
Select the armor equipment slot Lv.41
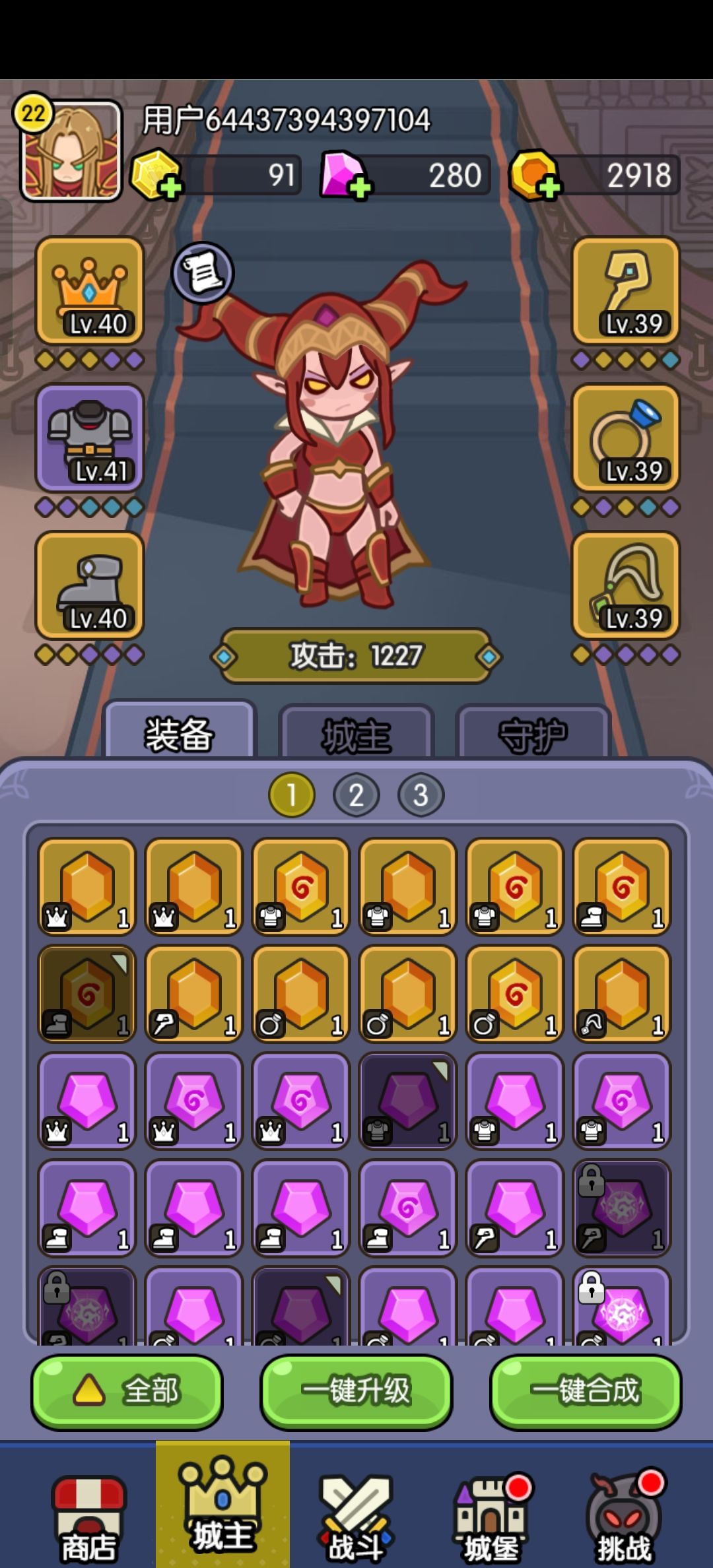pos(90,438)
